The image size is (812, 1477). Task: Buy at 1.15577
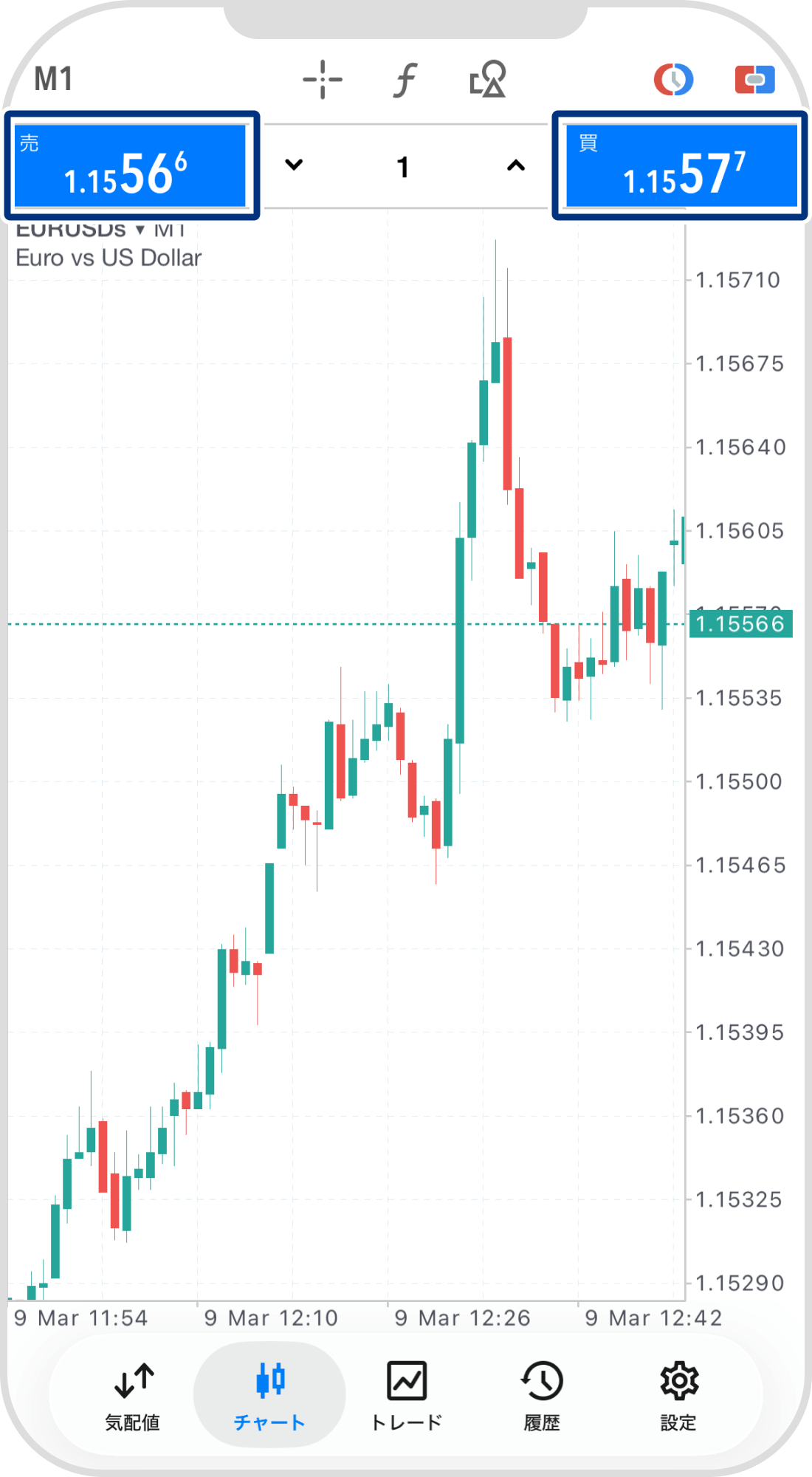pos(680,165)
